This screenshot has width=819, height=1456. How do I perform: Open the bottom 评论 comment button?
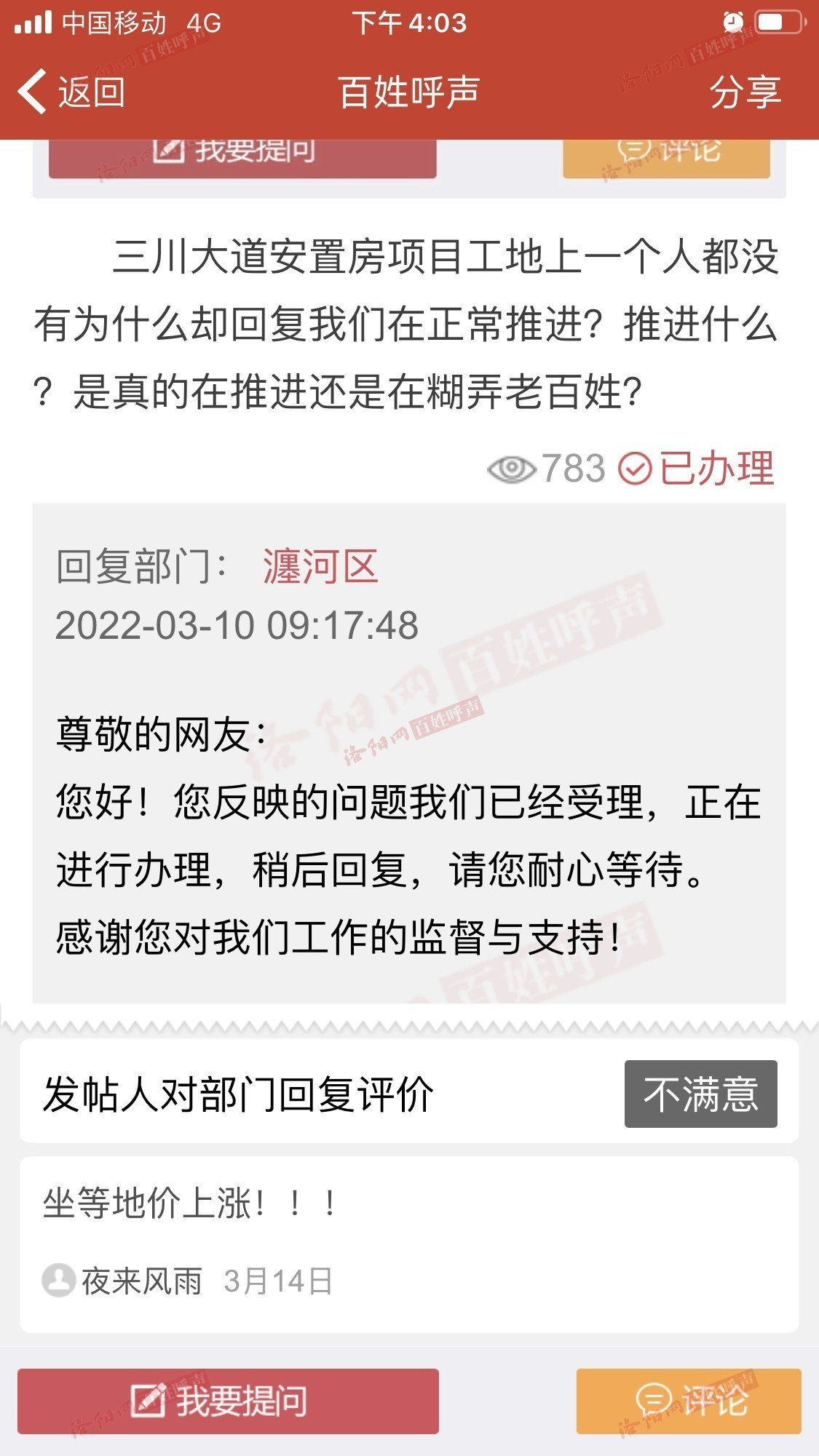(x=689, y=1401)
